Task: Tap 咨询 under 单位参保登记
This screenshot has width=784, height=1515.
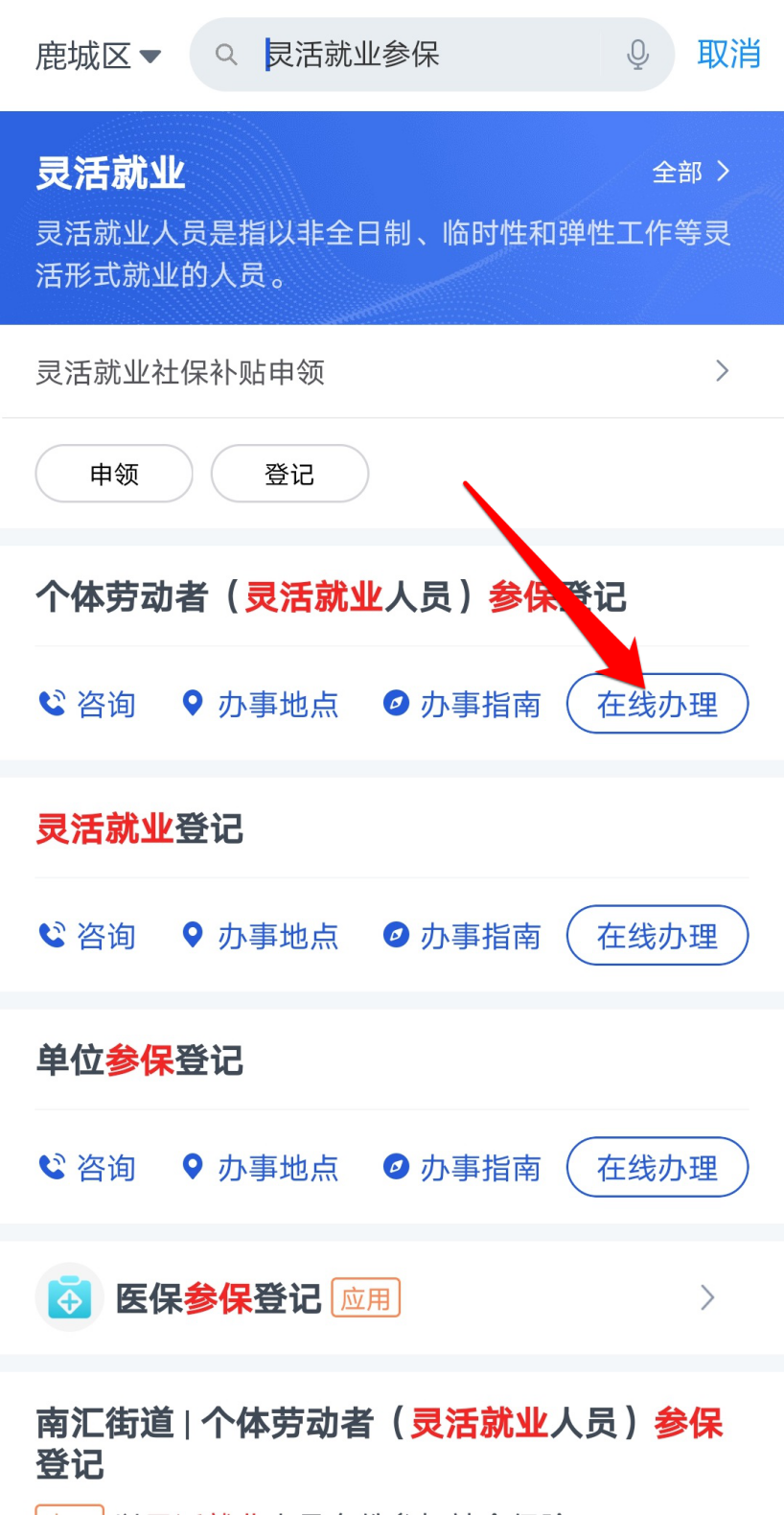Action: click(x=87, y=1167)
